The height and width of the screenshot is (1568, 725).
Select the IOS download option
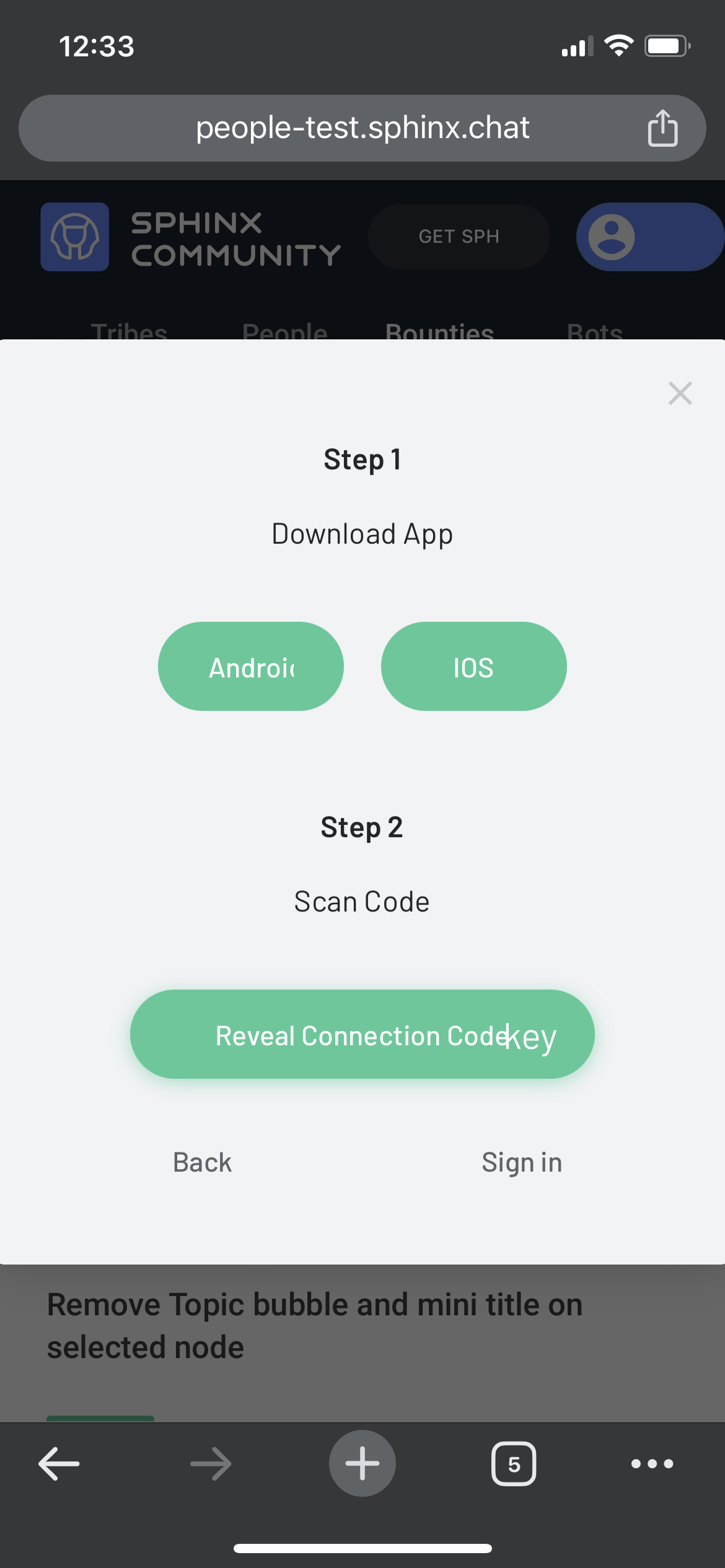tap(473, 666)
